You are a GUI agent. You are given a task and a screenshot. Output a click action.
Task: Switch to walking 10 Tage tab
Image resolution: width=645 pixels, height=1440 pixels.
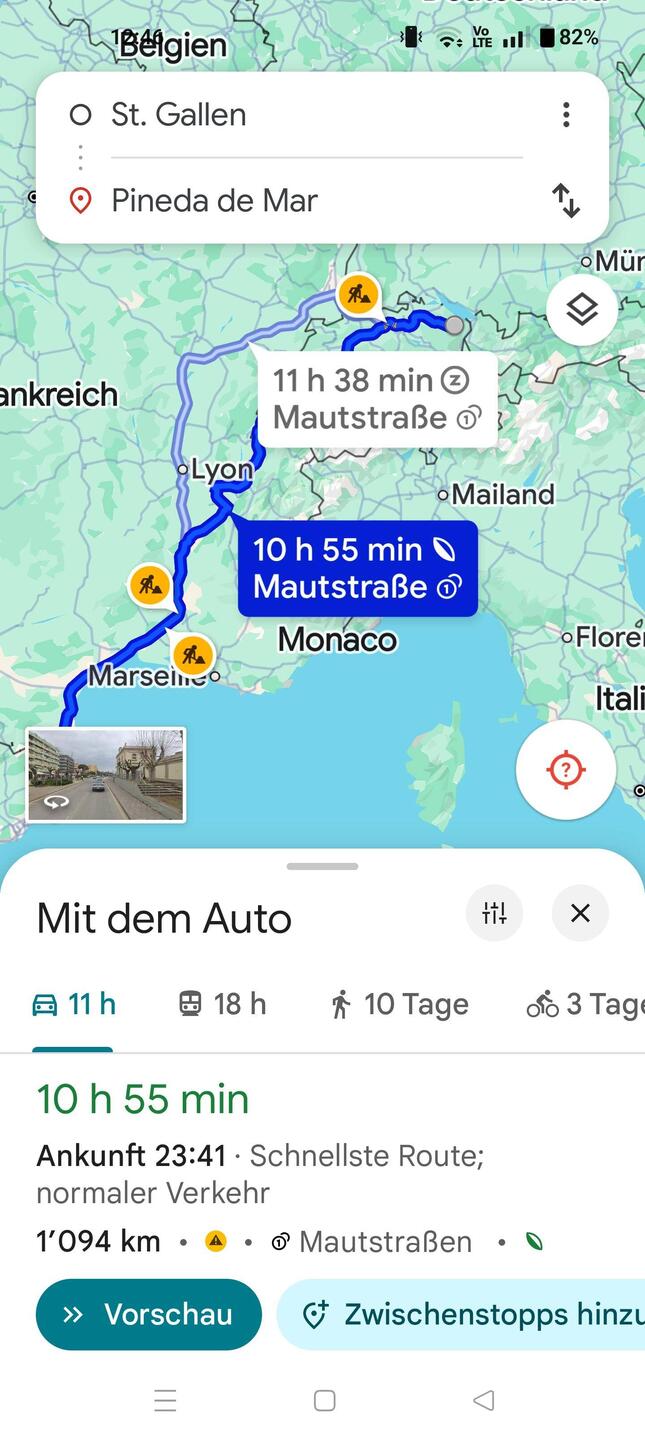click(x=399, y=1004)
